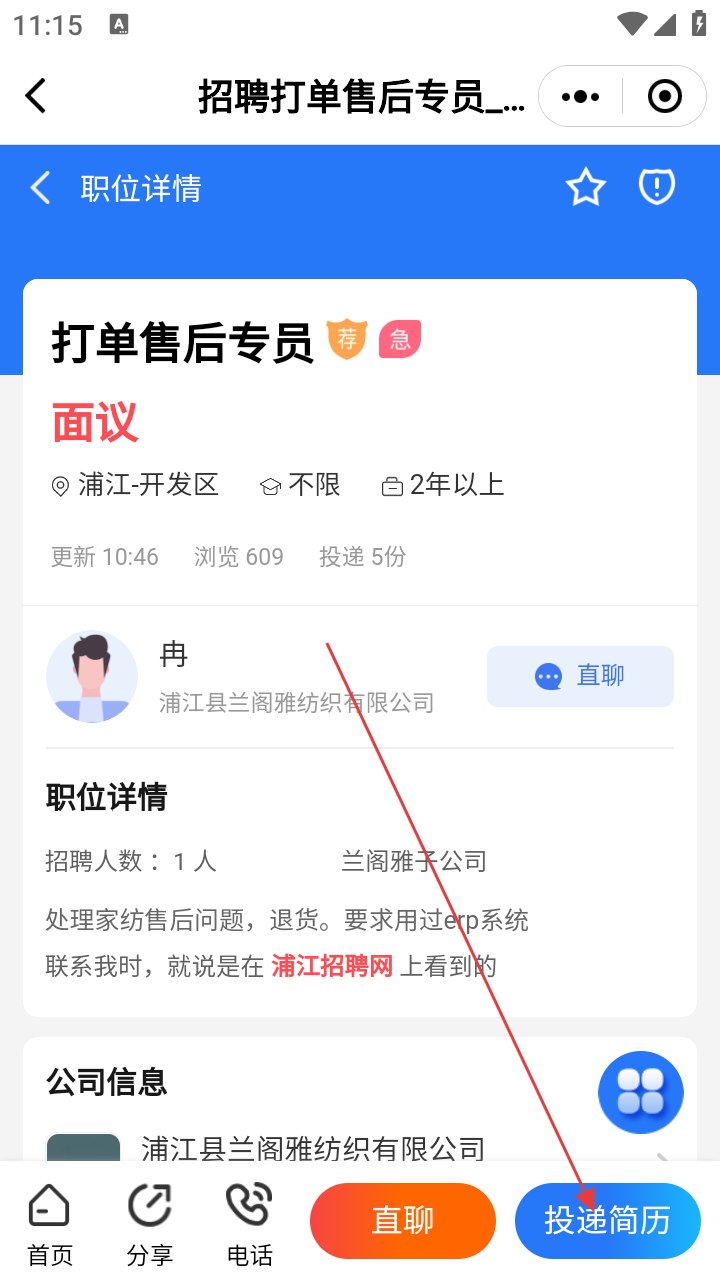Tap the orange 直聊 button at the bottom
Viewport: 720px width, 1280px height.
pyautogui.click(x=403, y=1220)
